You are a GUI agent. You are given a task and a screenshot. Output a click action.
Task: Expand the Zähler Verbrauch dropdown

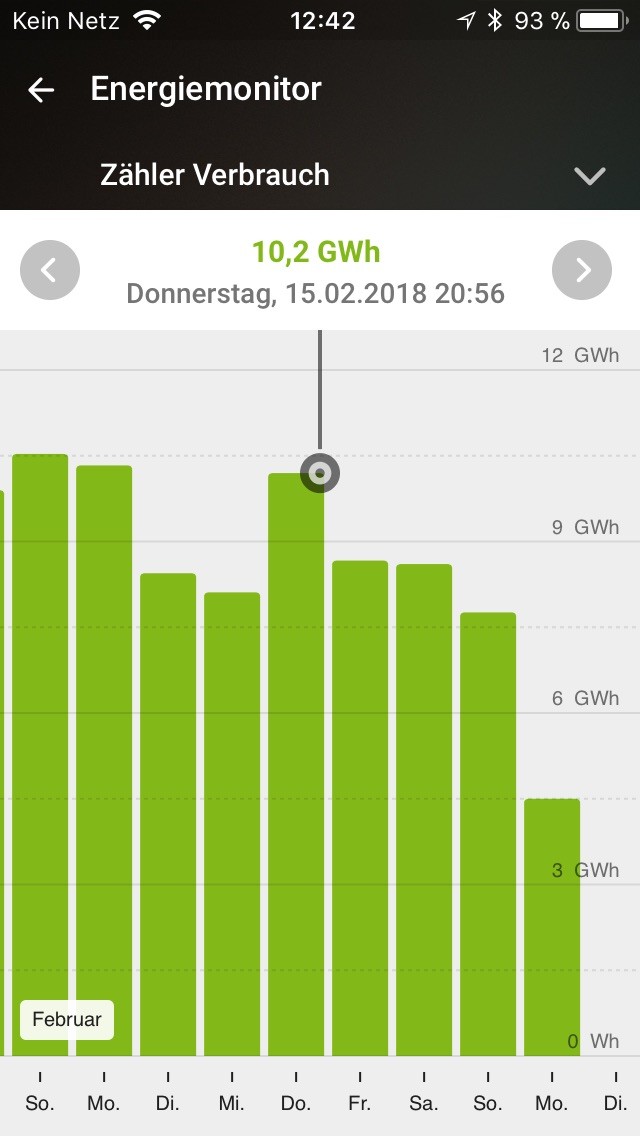pos(589,176)
